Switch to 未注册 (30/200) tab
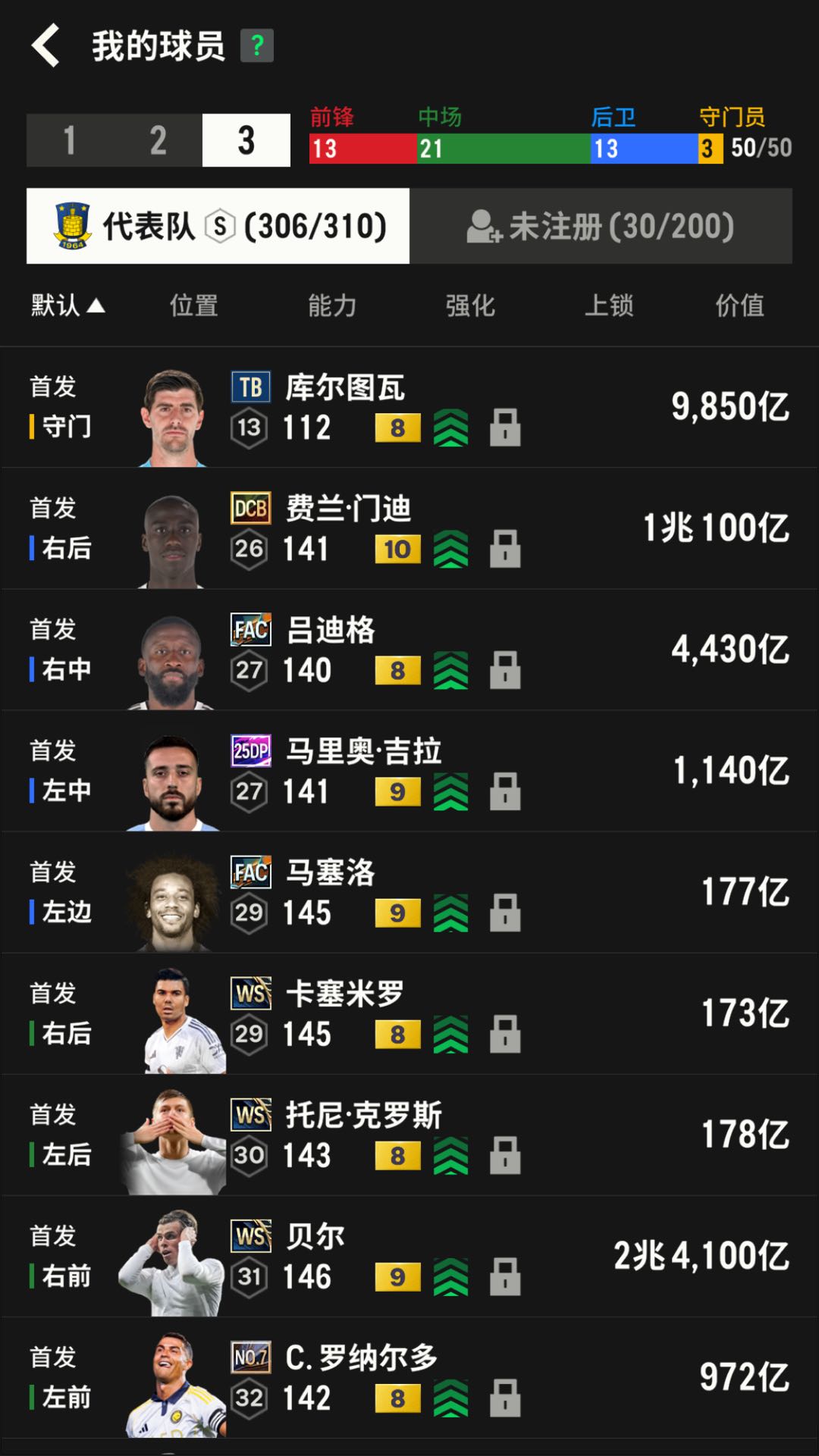This screenshot has height=1456, width=819. pyautogui.click(x=601, y=226)
